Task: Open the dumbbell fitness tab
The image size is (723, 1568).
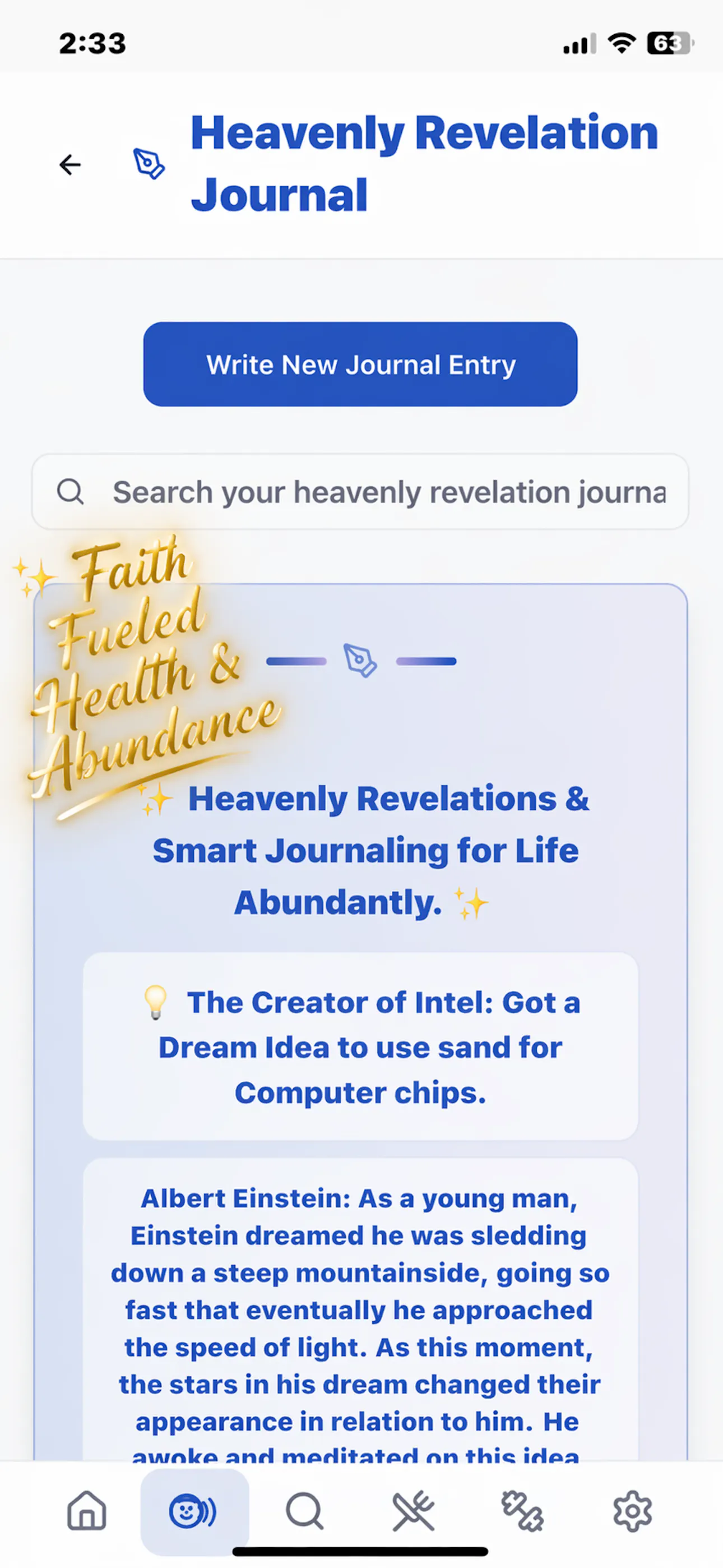Action: pos(522,1510)
